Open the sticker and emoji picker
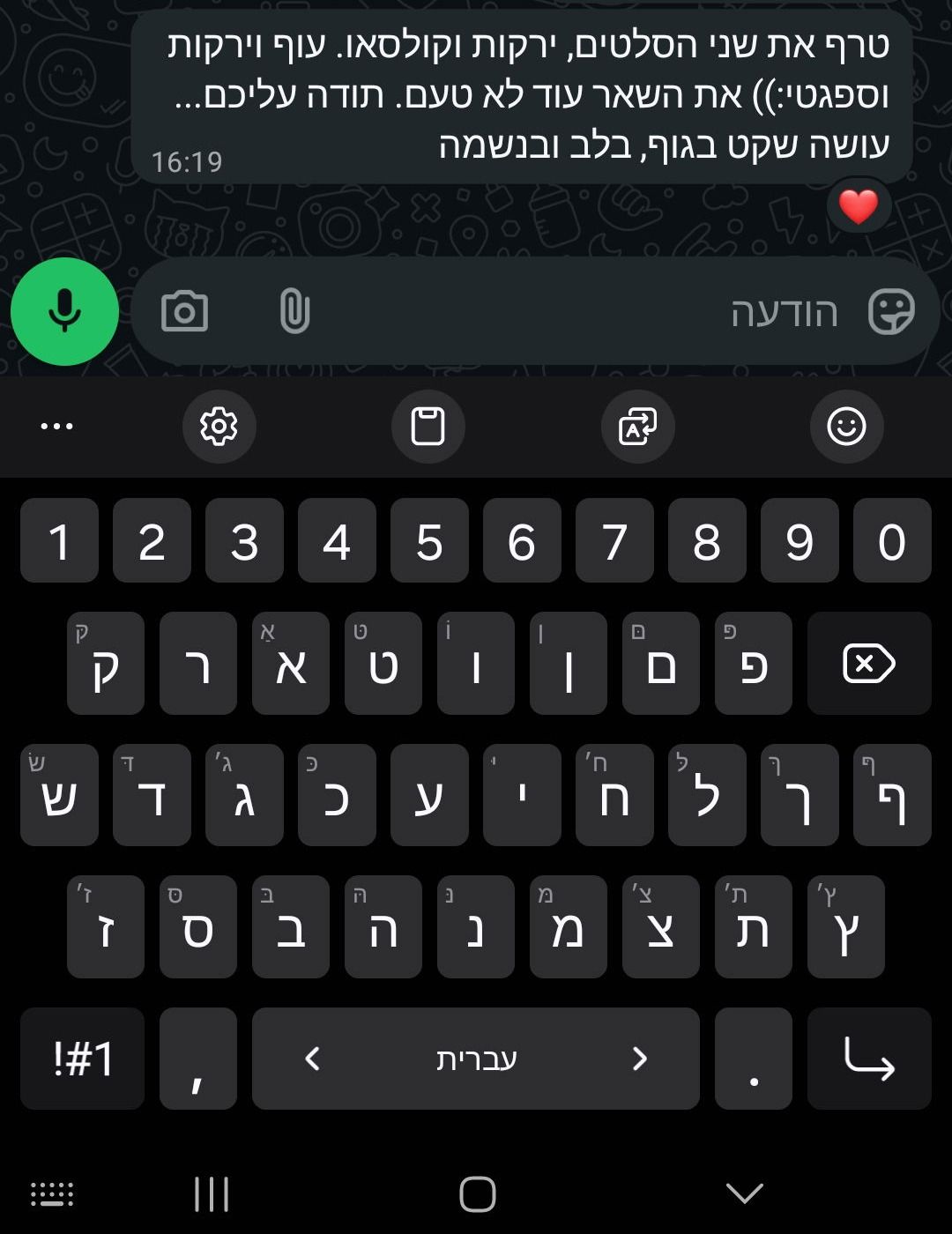Image resolution: width=952 pixels, height=1234 pixels. 890,311
